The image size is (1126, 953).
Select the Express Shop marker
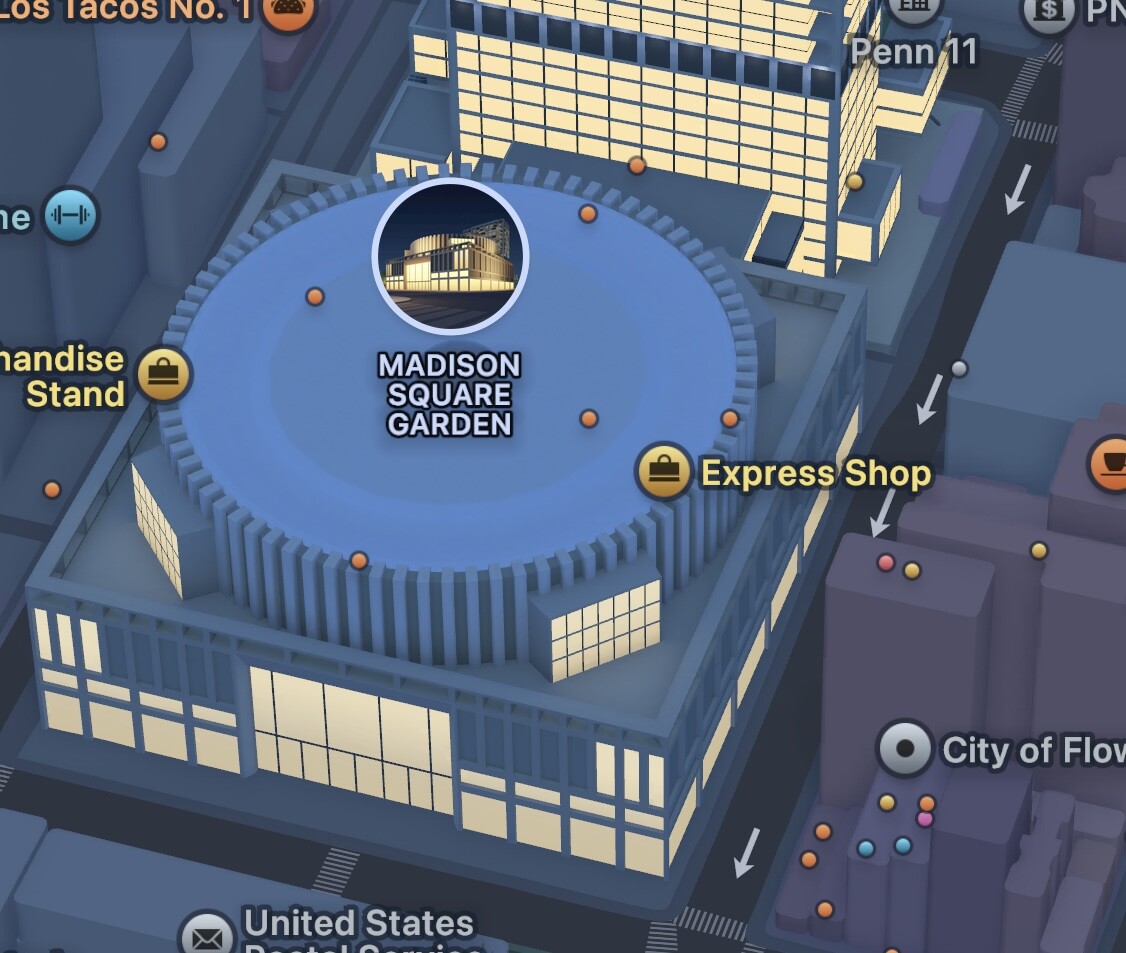tap(664, 469)
